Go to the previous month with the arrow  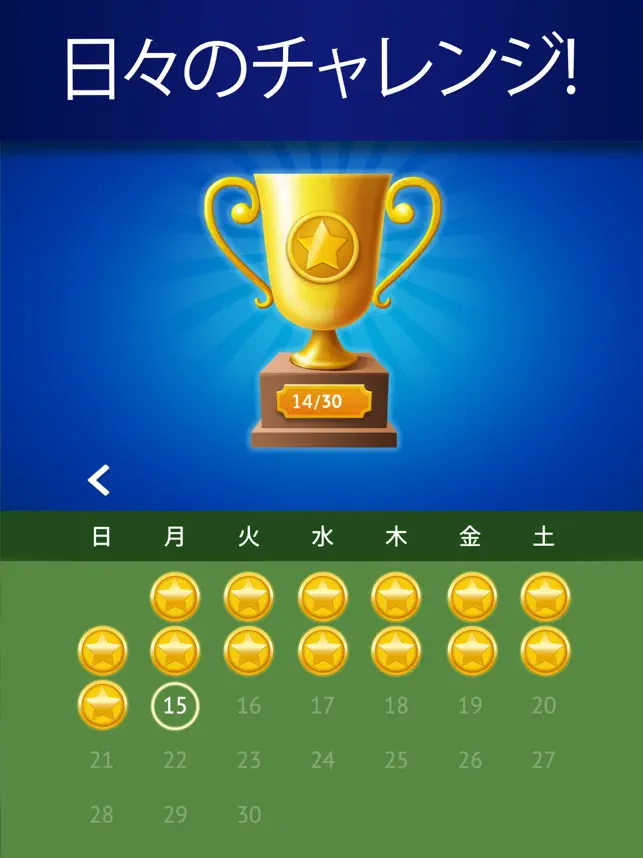(x=99, y=481)
